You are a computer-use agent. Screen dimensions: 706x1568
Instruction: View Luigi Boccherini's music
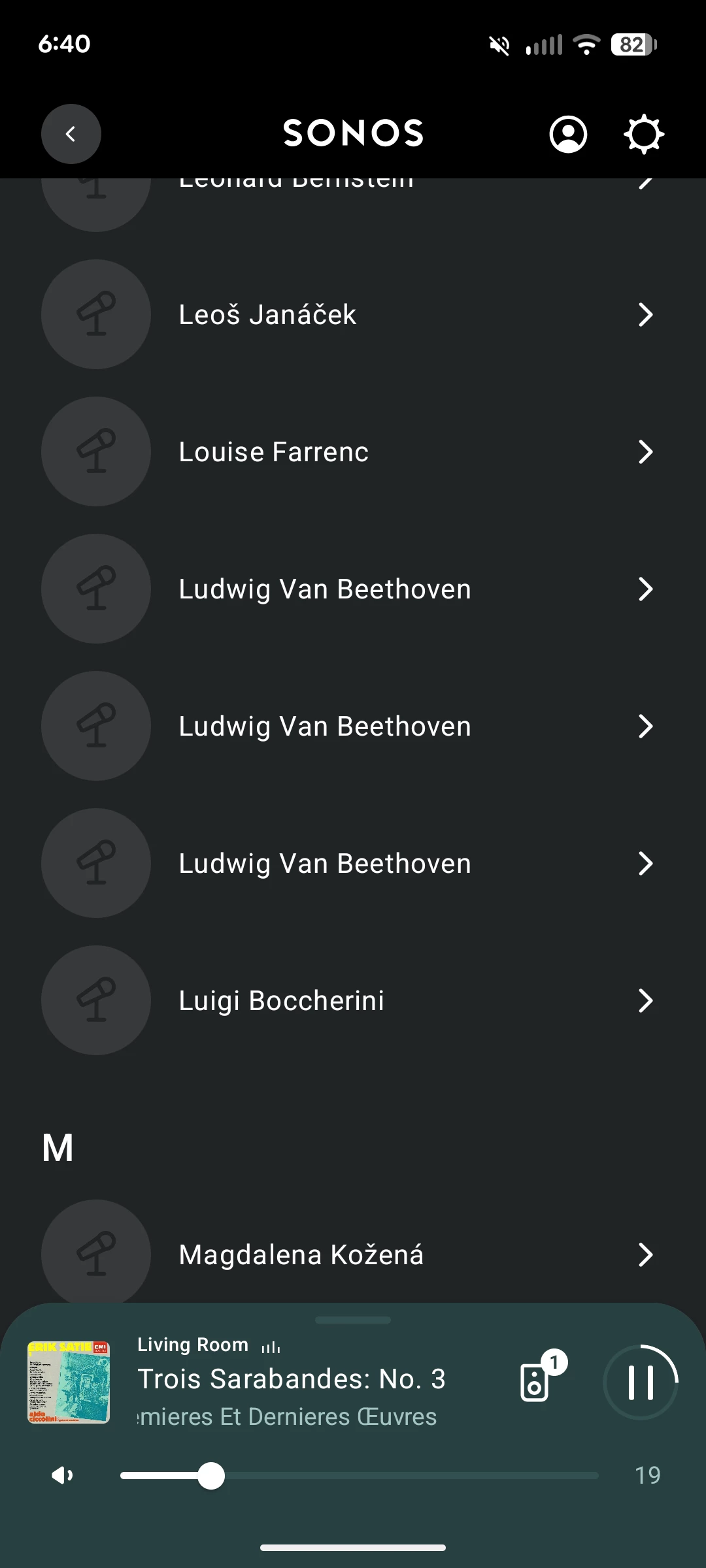pyautogui.click(x=353, y=1000)
